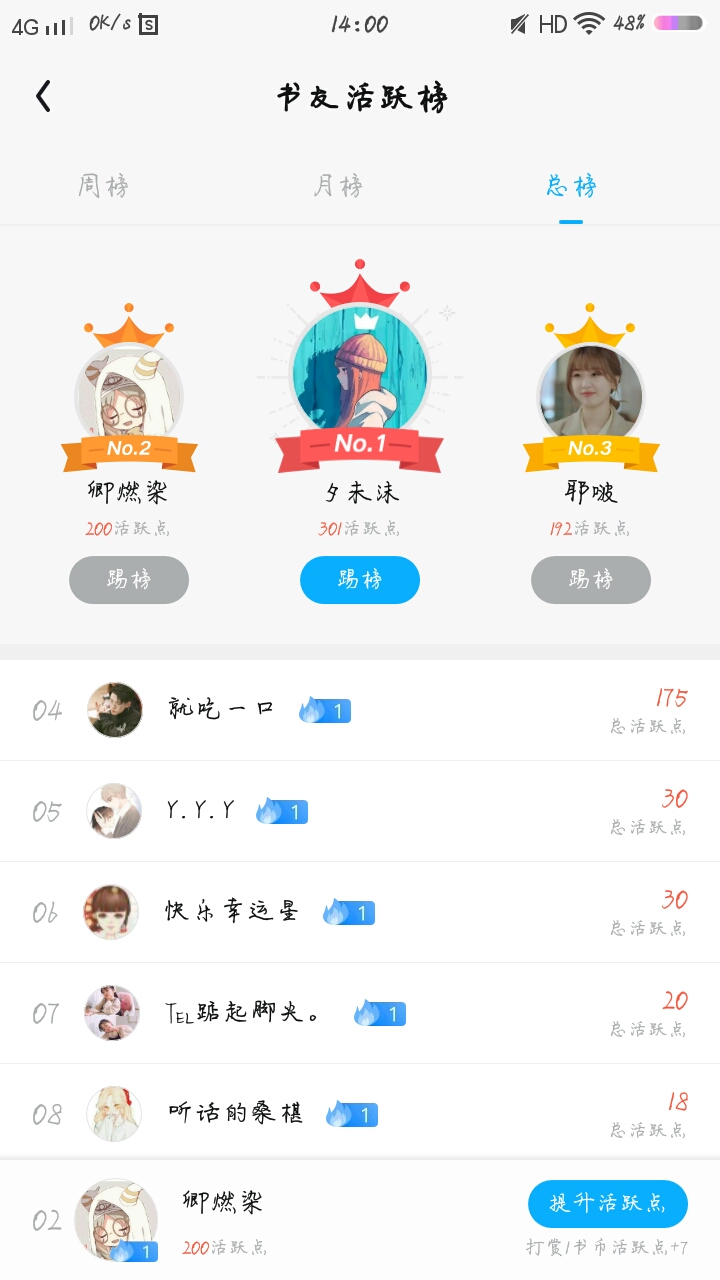The width and height of the screenshot is (720, 1280).
Task: Tap the 提升活跃点 button
Action: coord(608,1203)
